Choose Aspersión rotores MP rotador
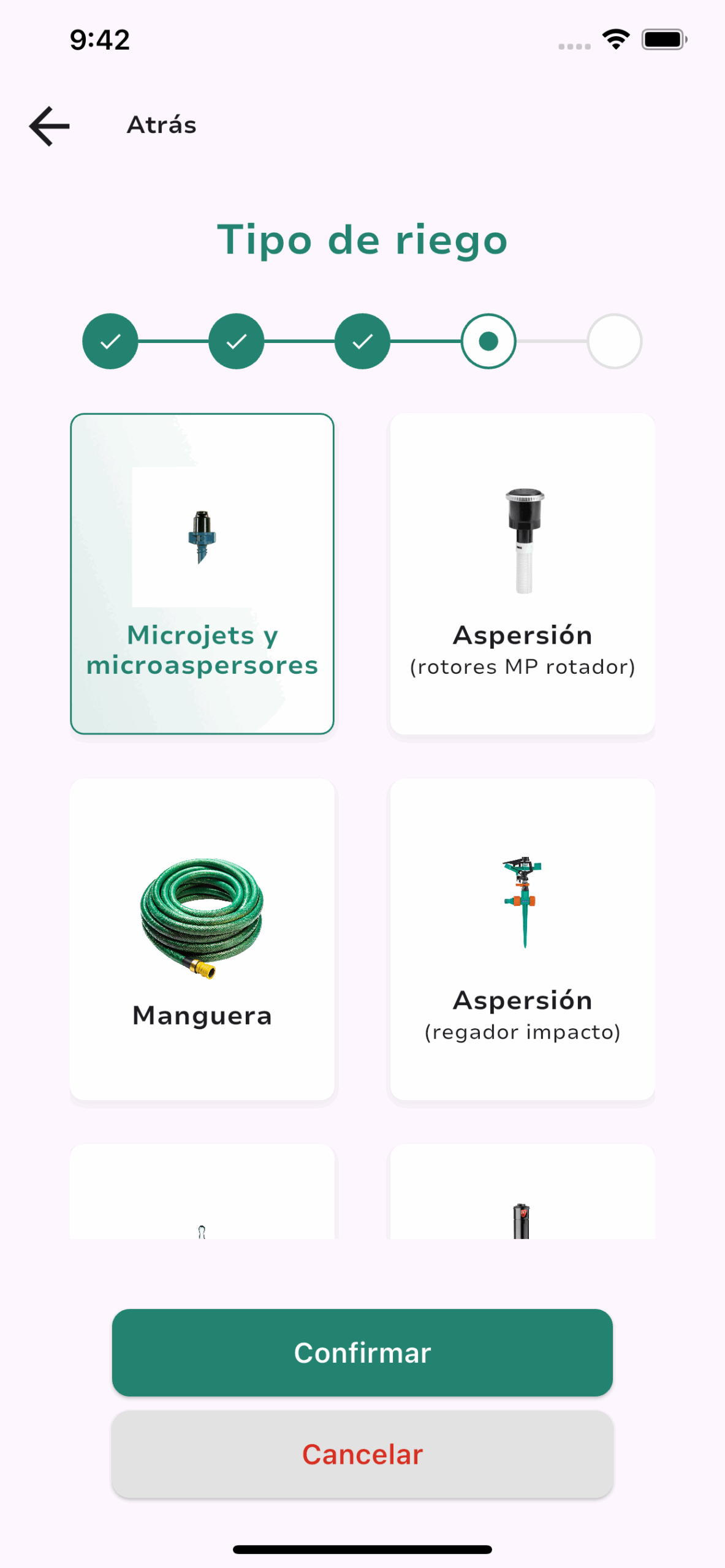725x1568 pixels. pyautogui.click(x=522, y=573)
